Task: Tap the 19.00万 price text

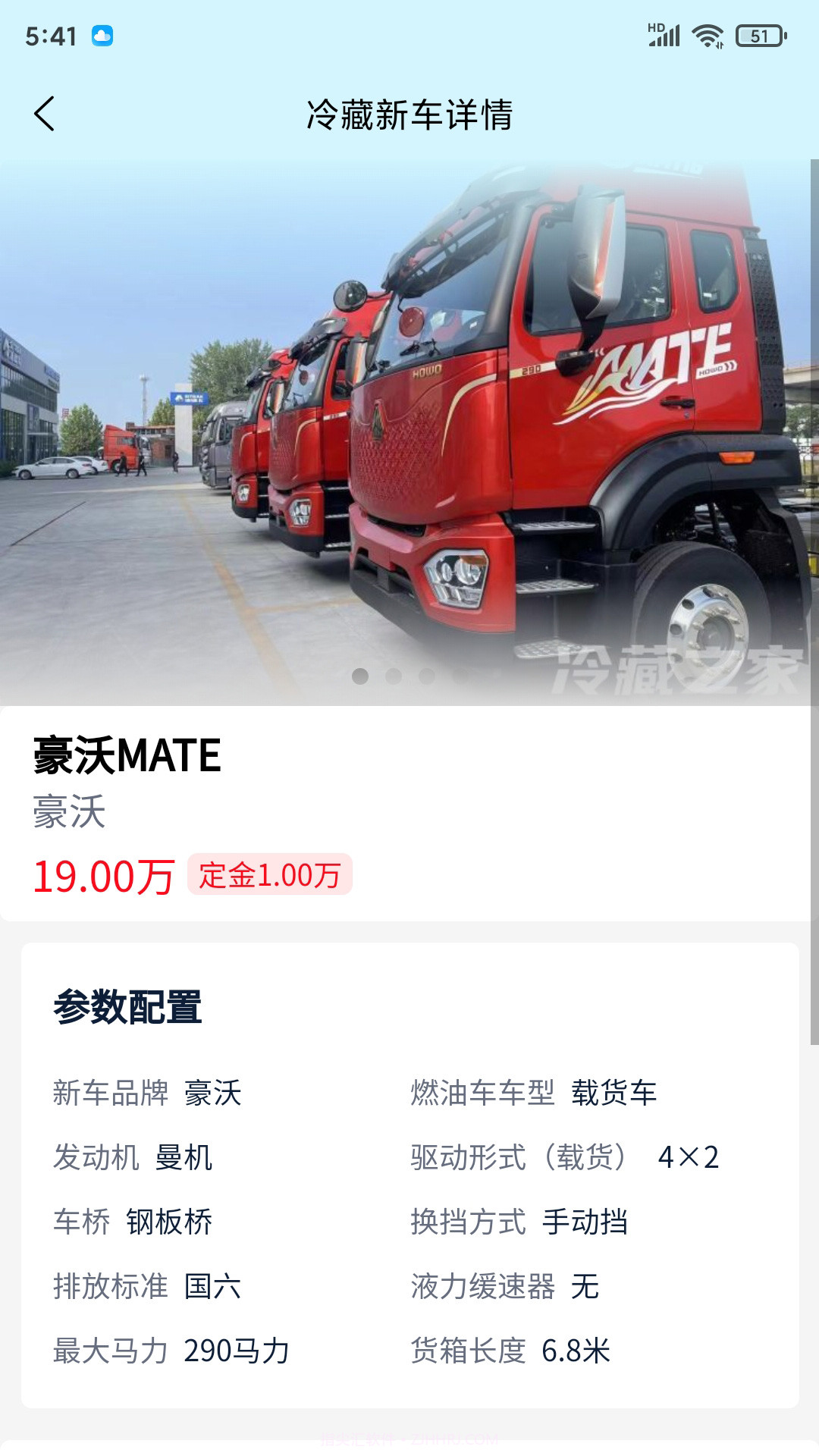Action: point(106,874)
